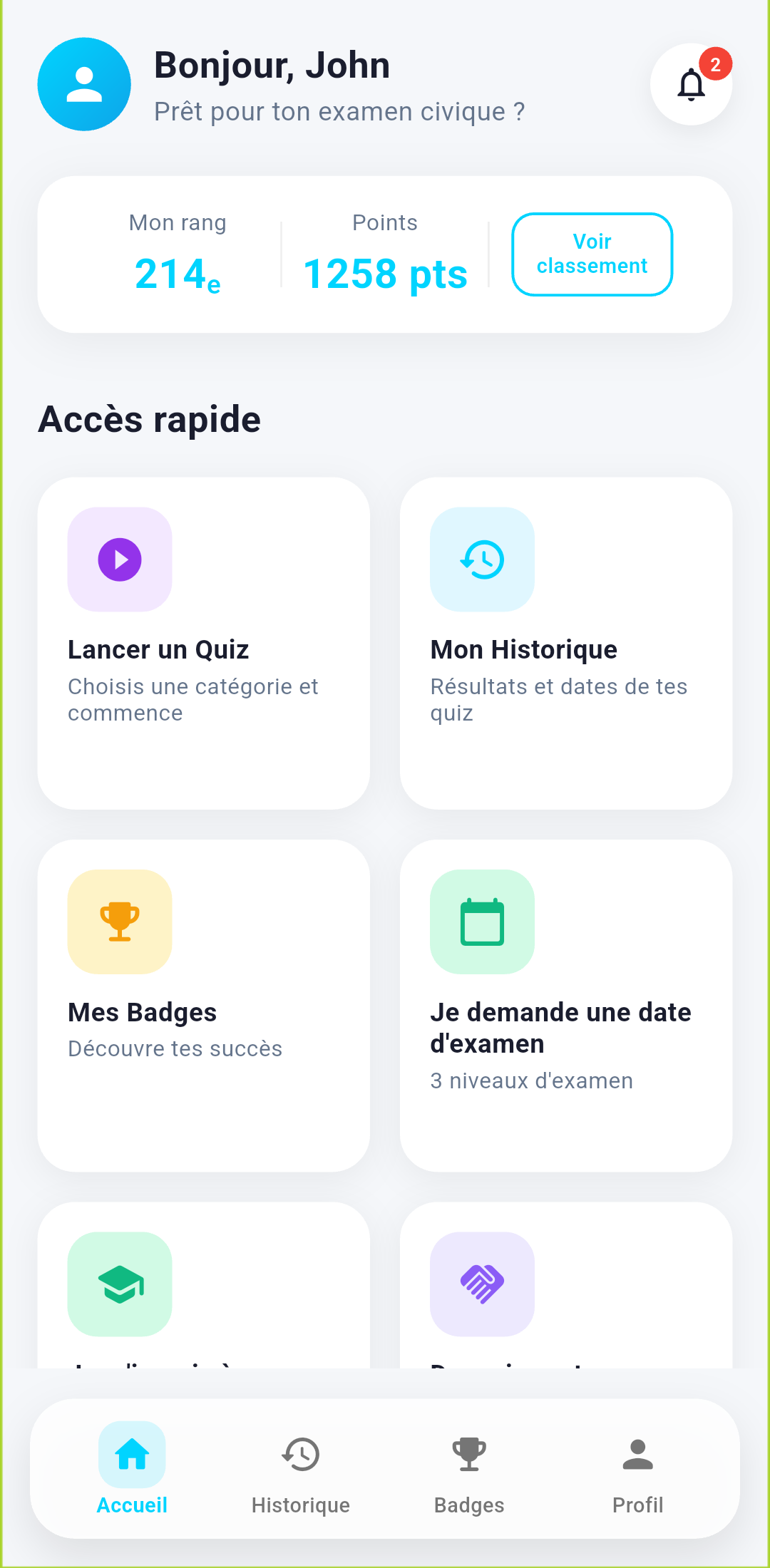Open the play icon on Lancer un Quiz card
770x1568 pixels.
point(119,559)
